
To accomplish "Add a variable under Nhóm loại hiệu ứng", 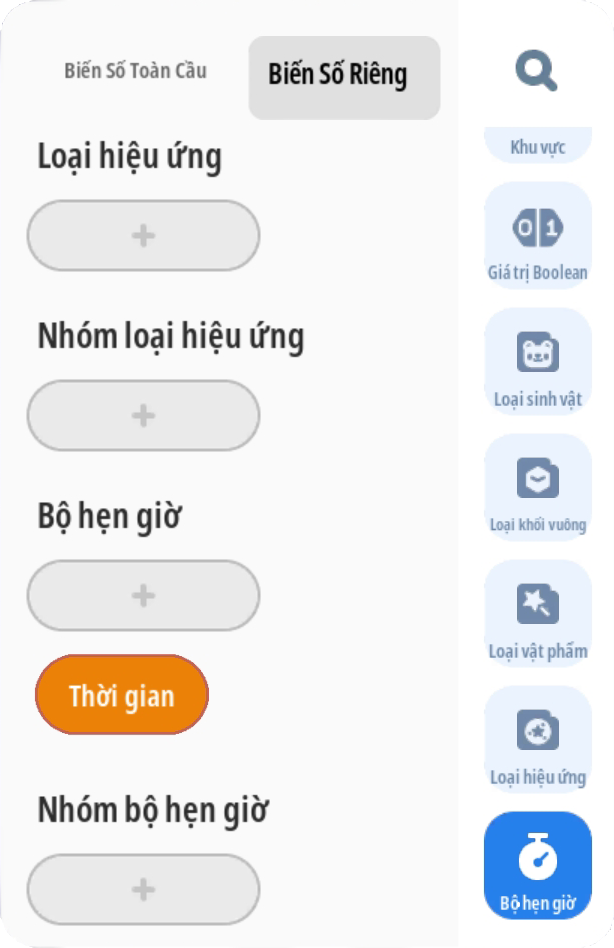I will tap(143, 415).
